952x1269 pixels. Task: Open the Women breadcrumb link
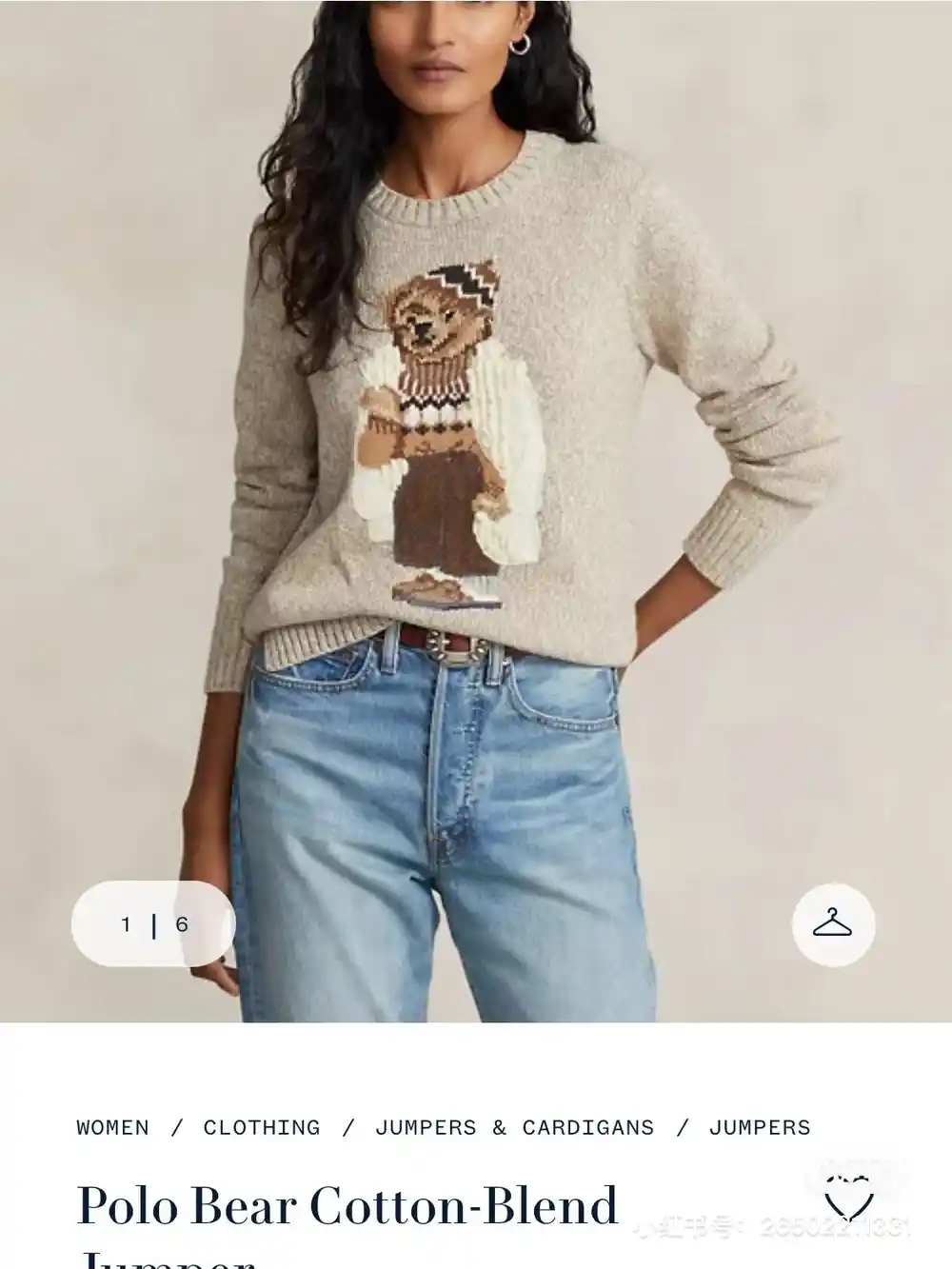[x=113, y=1128]
